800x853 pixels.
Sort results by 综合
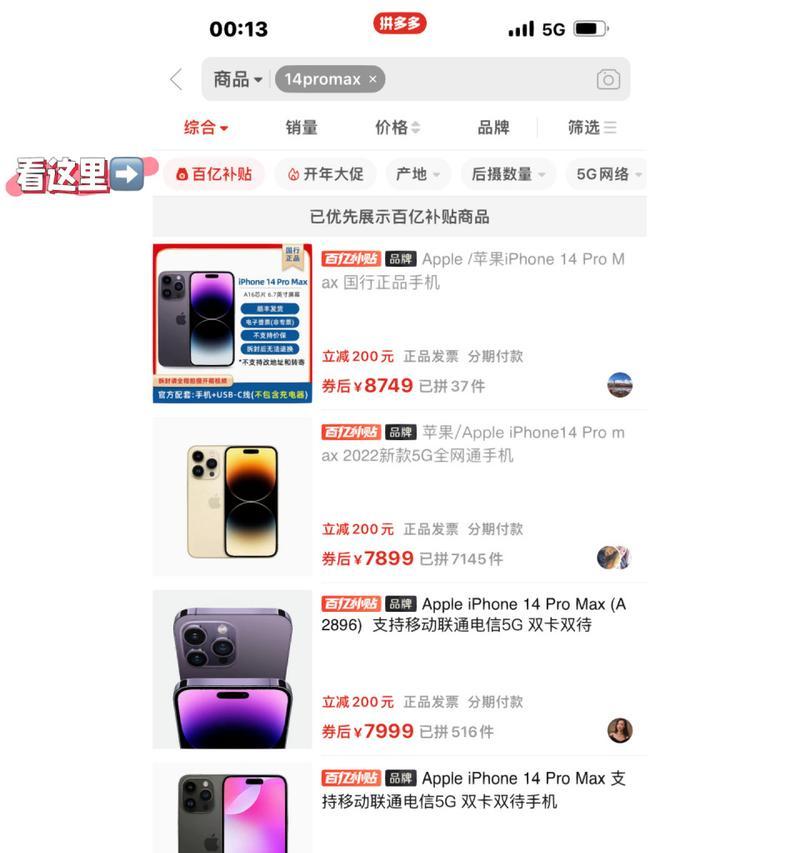tap(206, 127)
